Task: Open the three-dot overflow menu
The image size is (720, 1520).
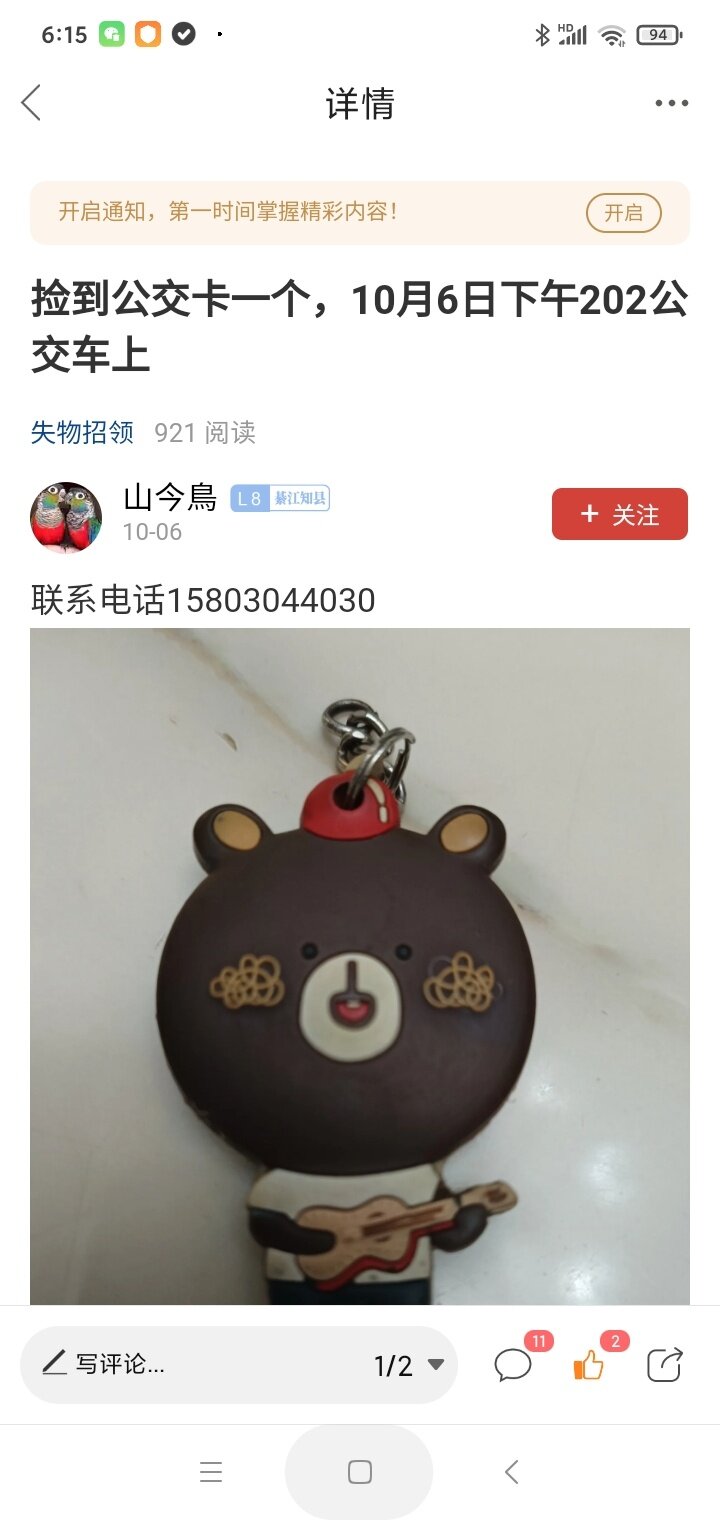Action: pos(671,103)
